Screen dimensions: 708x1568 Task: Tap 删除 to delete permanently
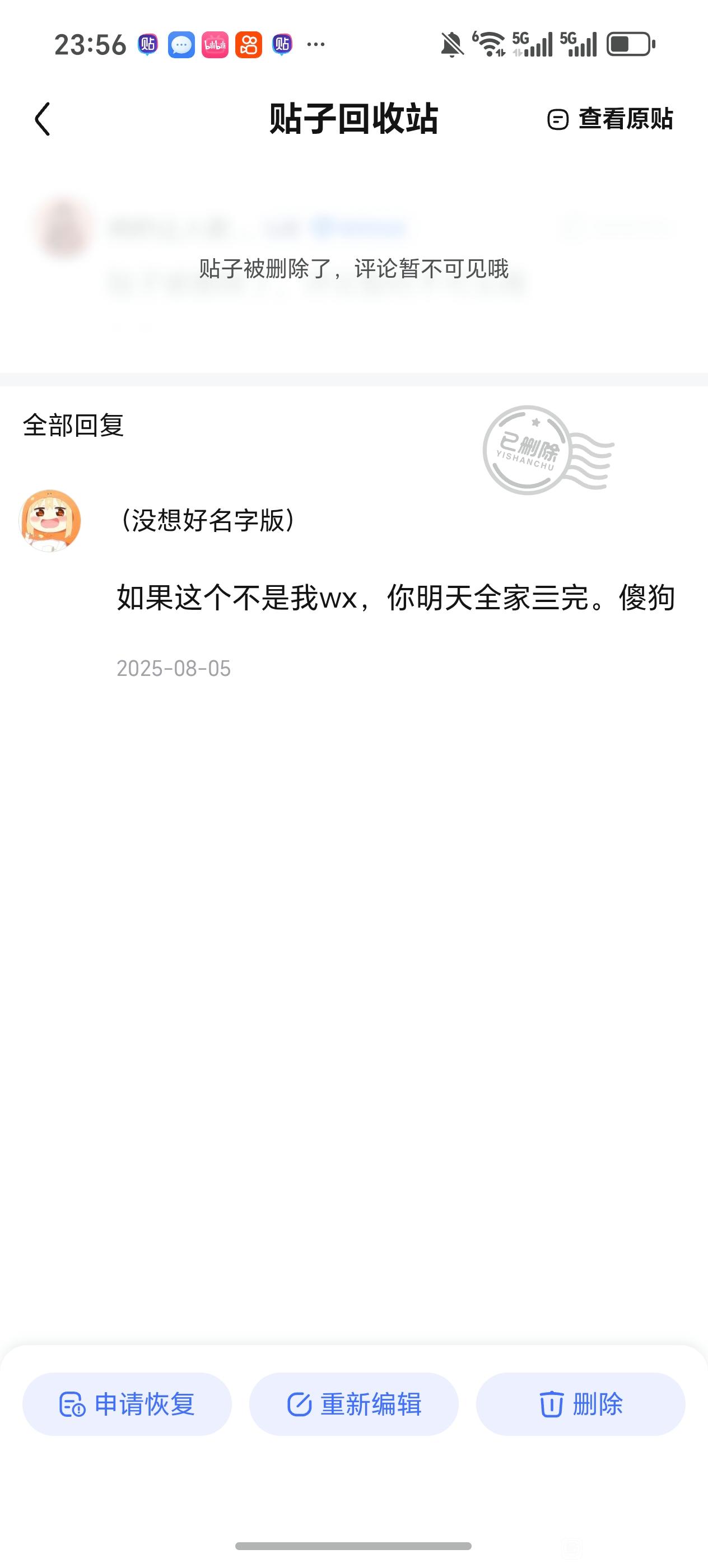point(580,1404)
